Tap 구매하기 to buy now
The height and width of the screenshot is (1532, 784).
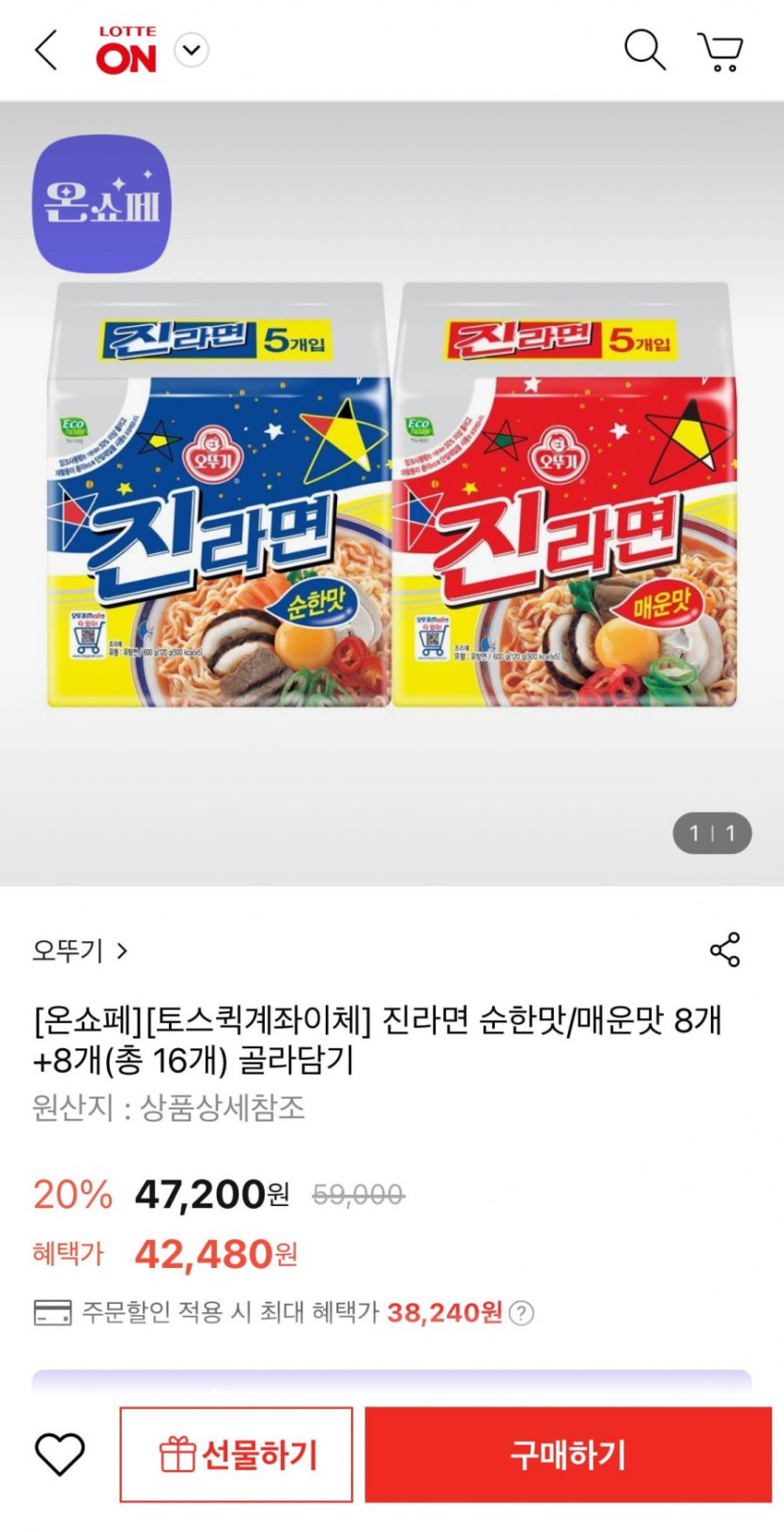pos(568,1454)
